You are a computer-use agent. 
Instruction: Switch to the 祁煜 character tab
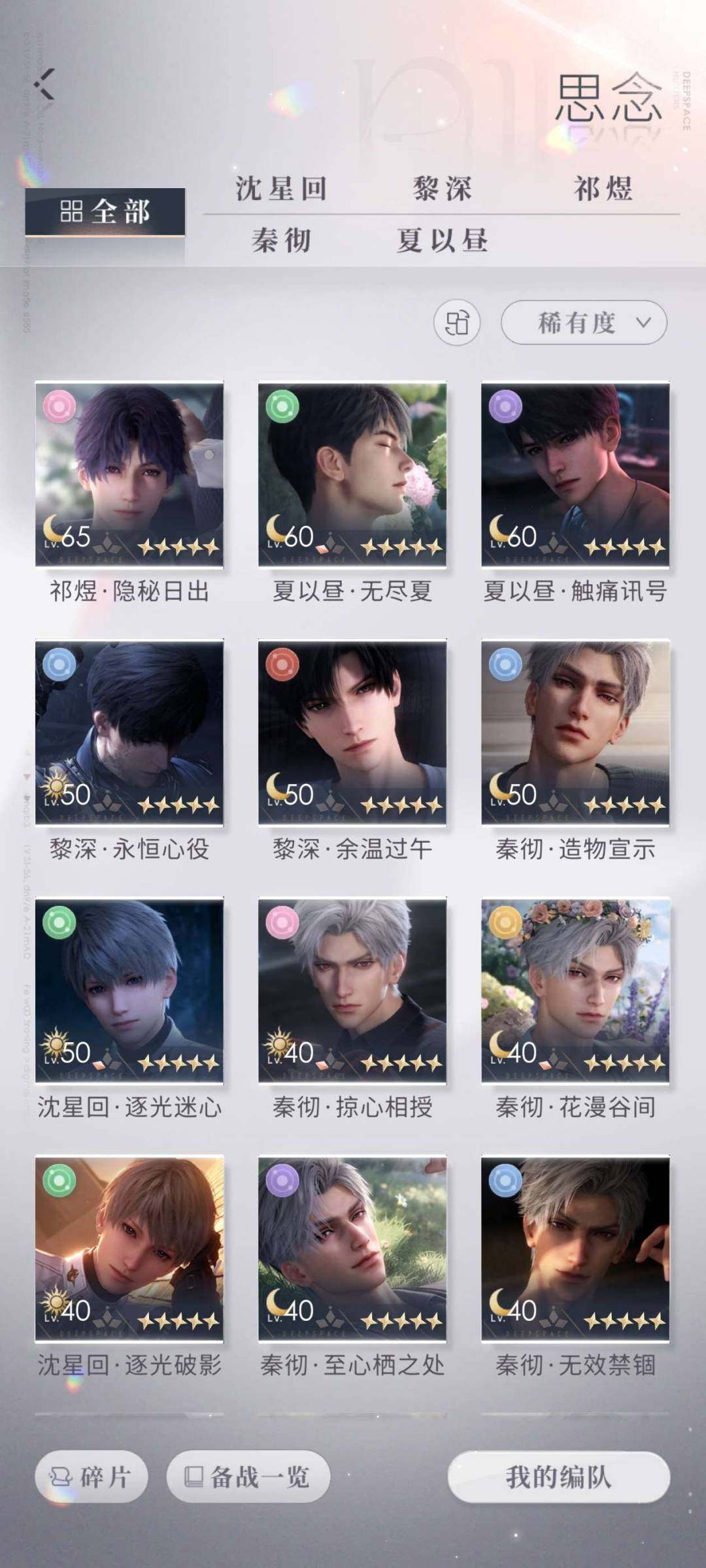point(603,189)
